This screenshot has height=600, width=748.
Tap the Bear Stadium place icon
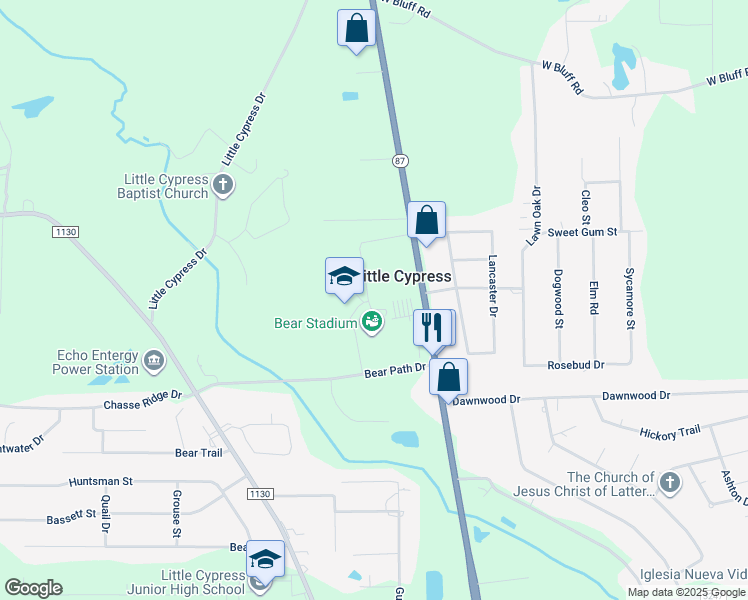(x=372, y=322)
